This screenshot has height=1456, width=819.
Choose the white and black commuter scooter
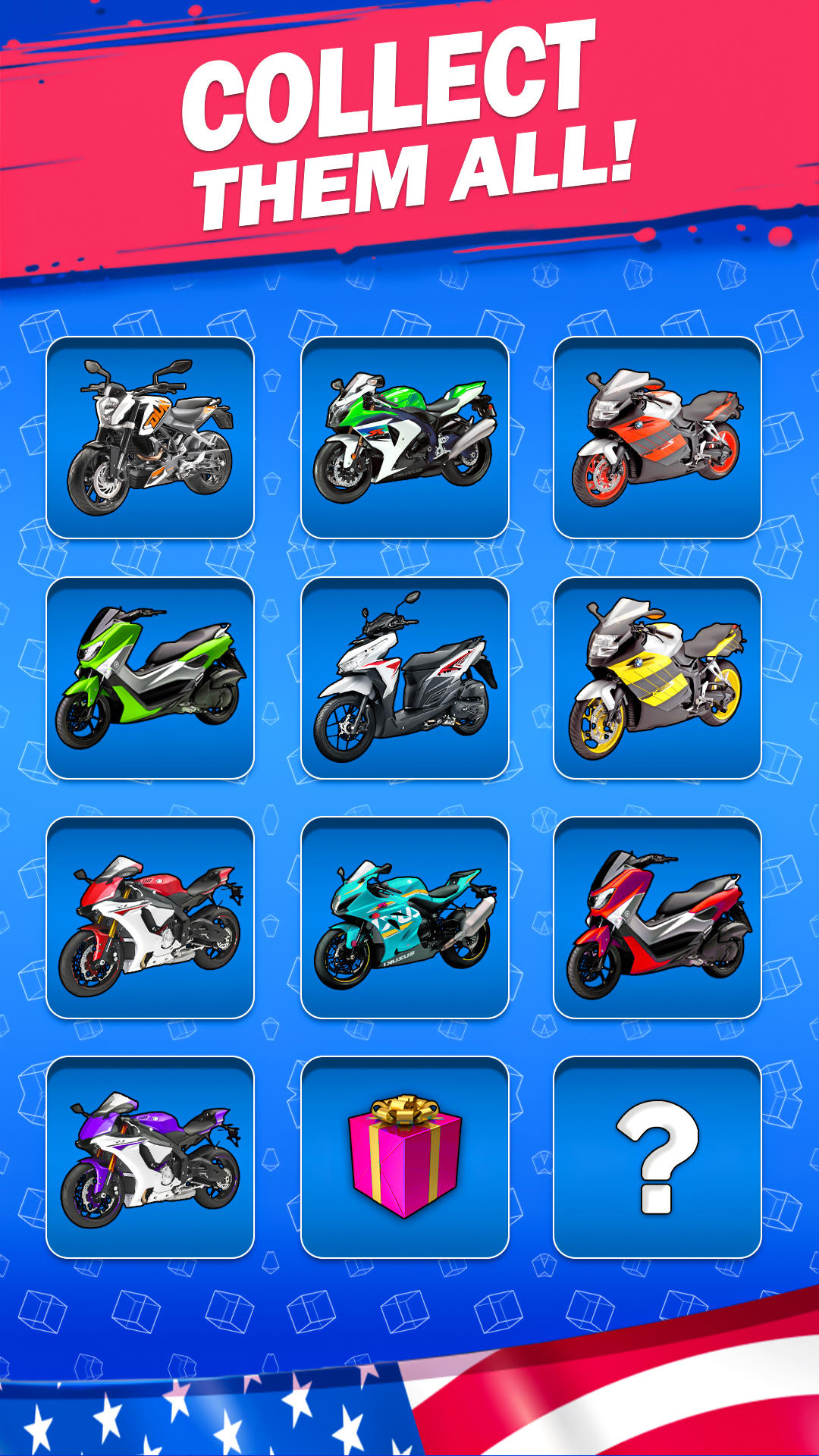tap(409, 679)
